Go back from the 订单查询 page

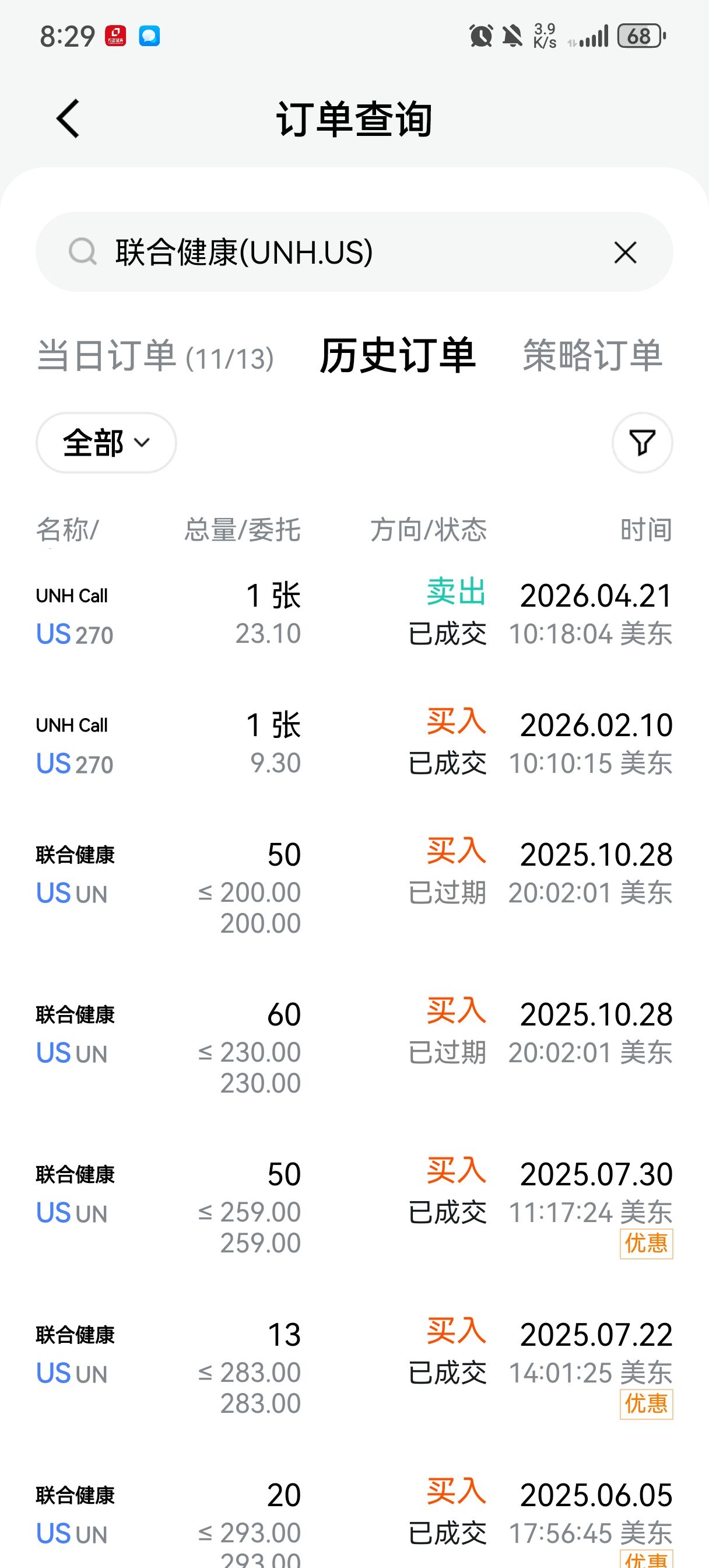pos(68,118)
